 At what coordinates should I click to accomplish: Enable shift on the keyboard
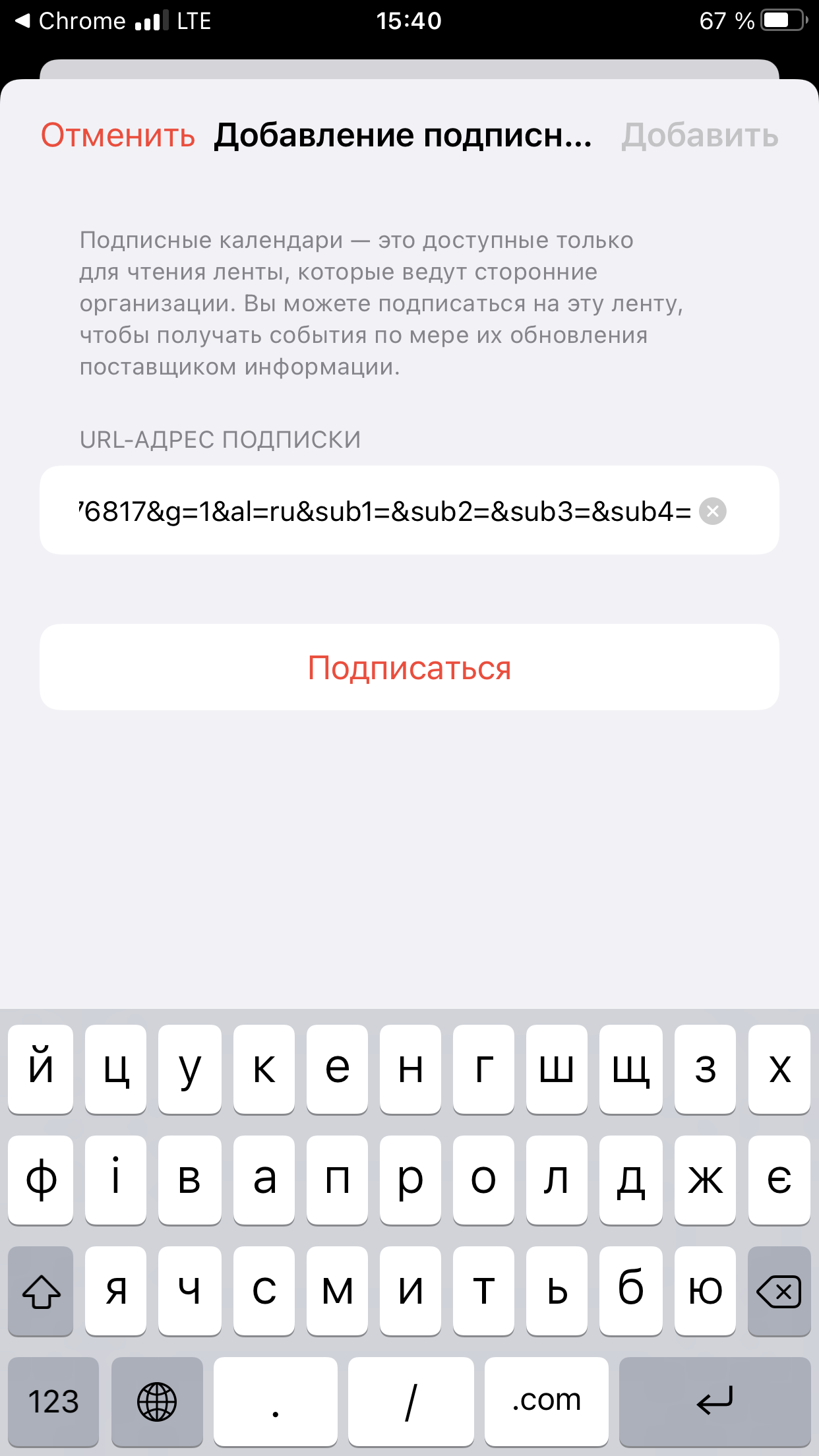41,1291
